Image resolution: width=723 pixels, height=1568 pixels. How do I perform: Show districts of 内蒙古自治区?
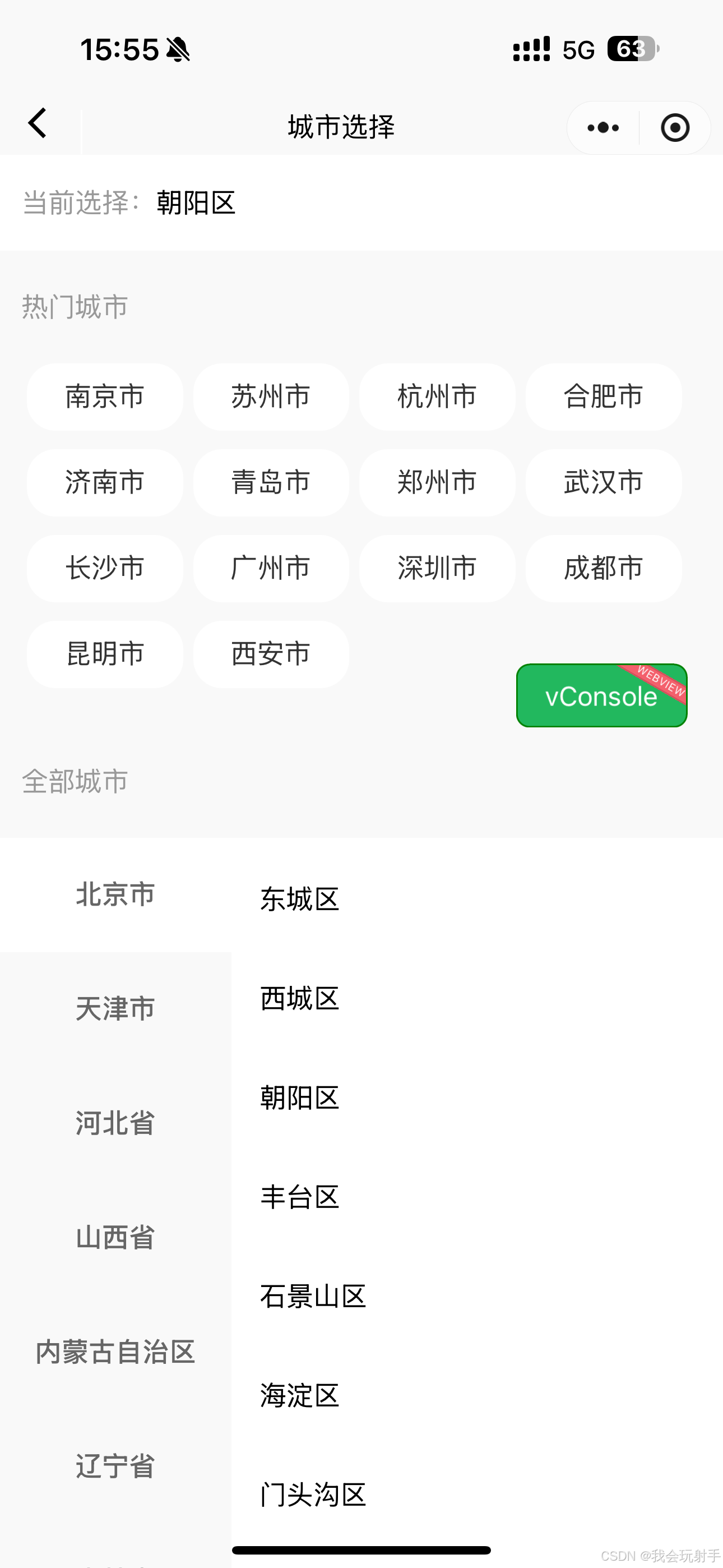pos(115,1352)
